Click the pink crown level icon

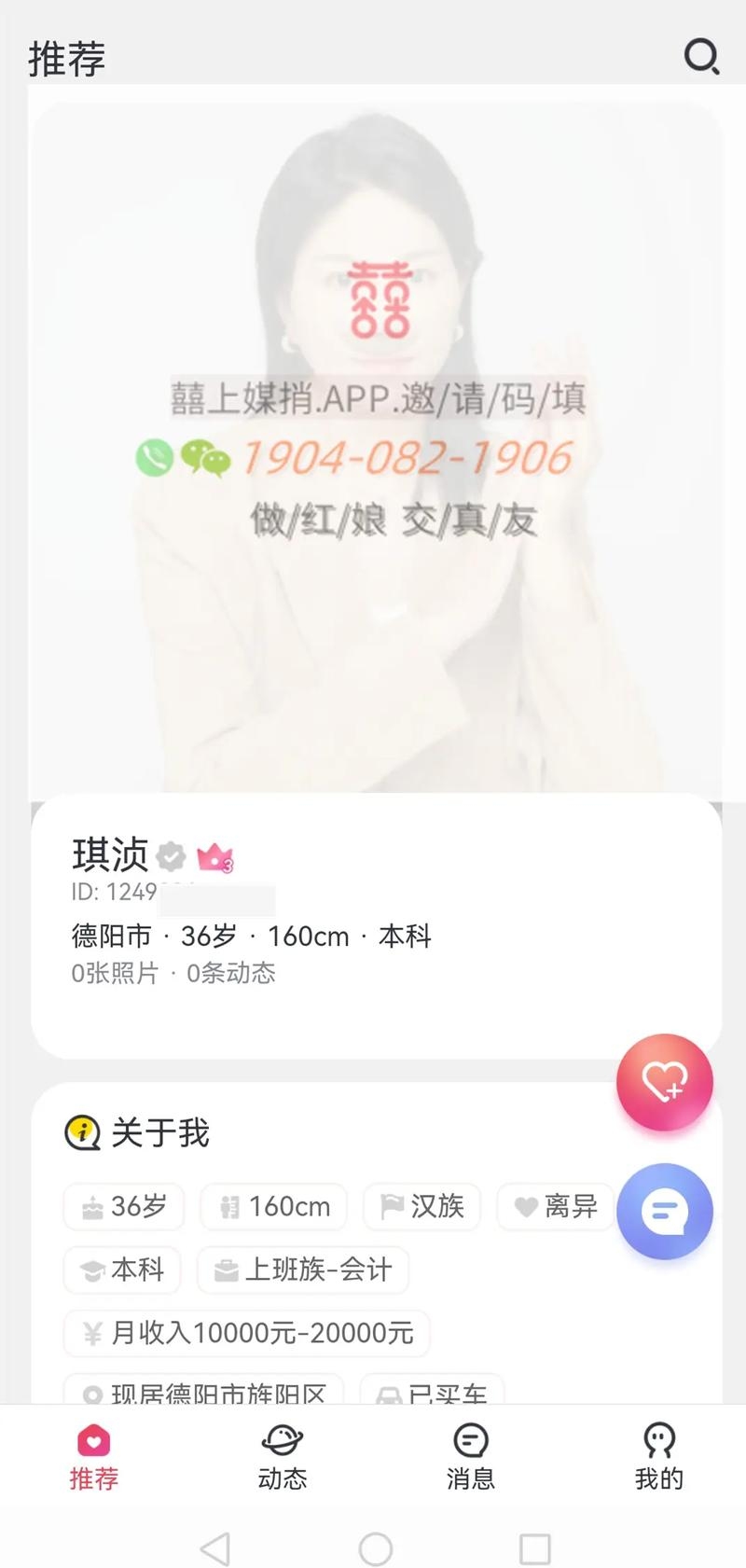pos(215,855)
